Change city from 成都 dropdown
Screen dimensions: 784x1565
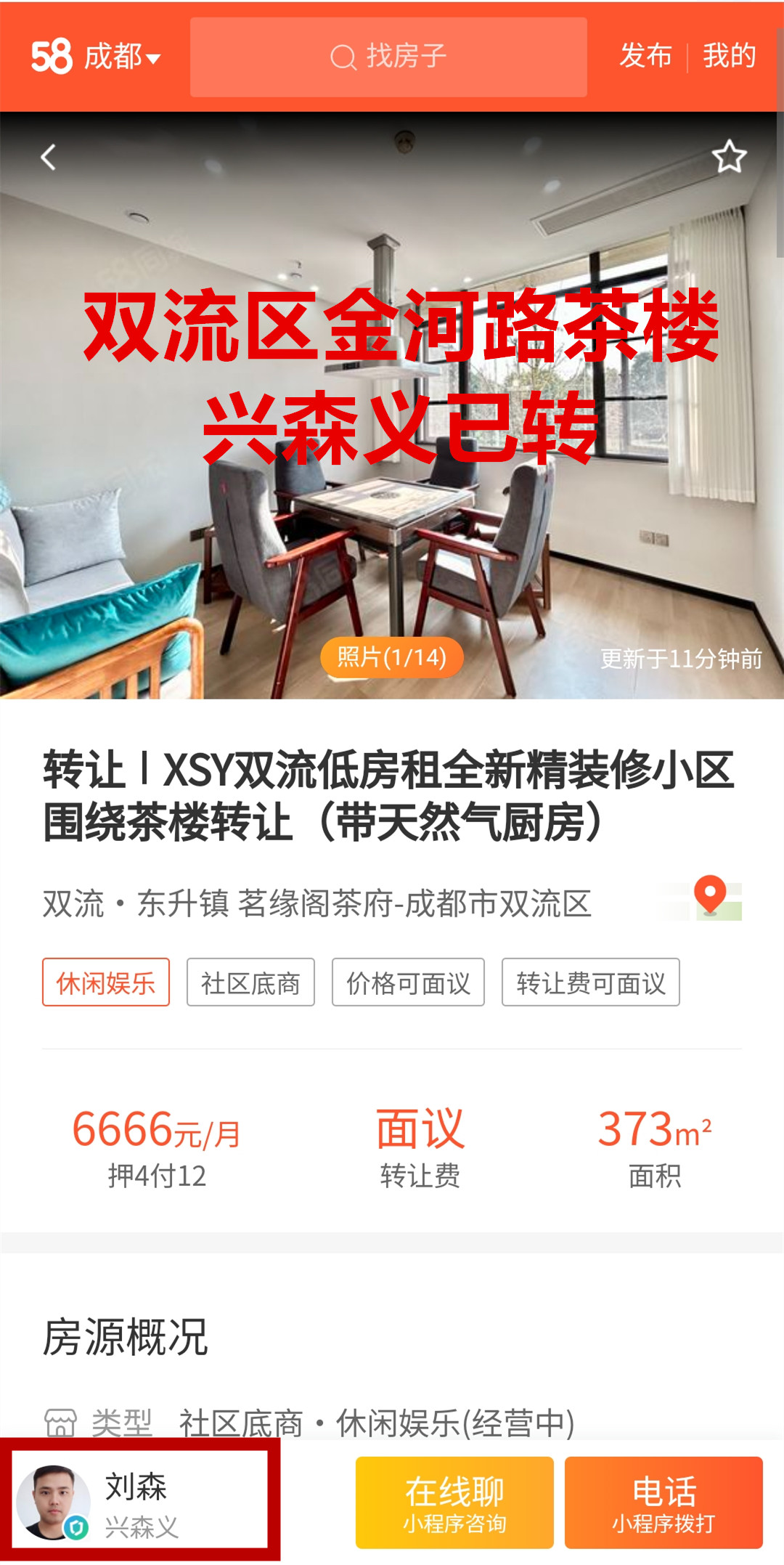[121, 57]
